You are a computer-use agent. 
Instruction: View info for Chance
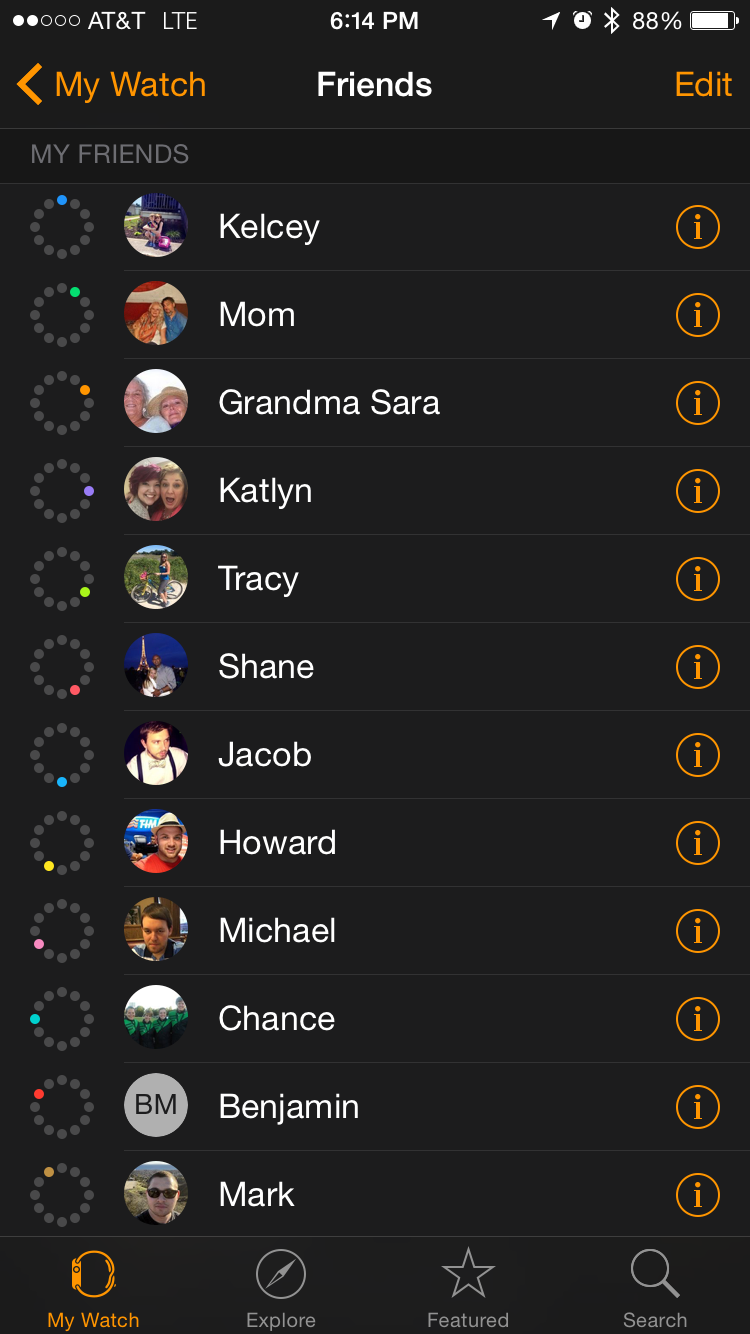697,1019
